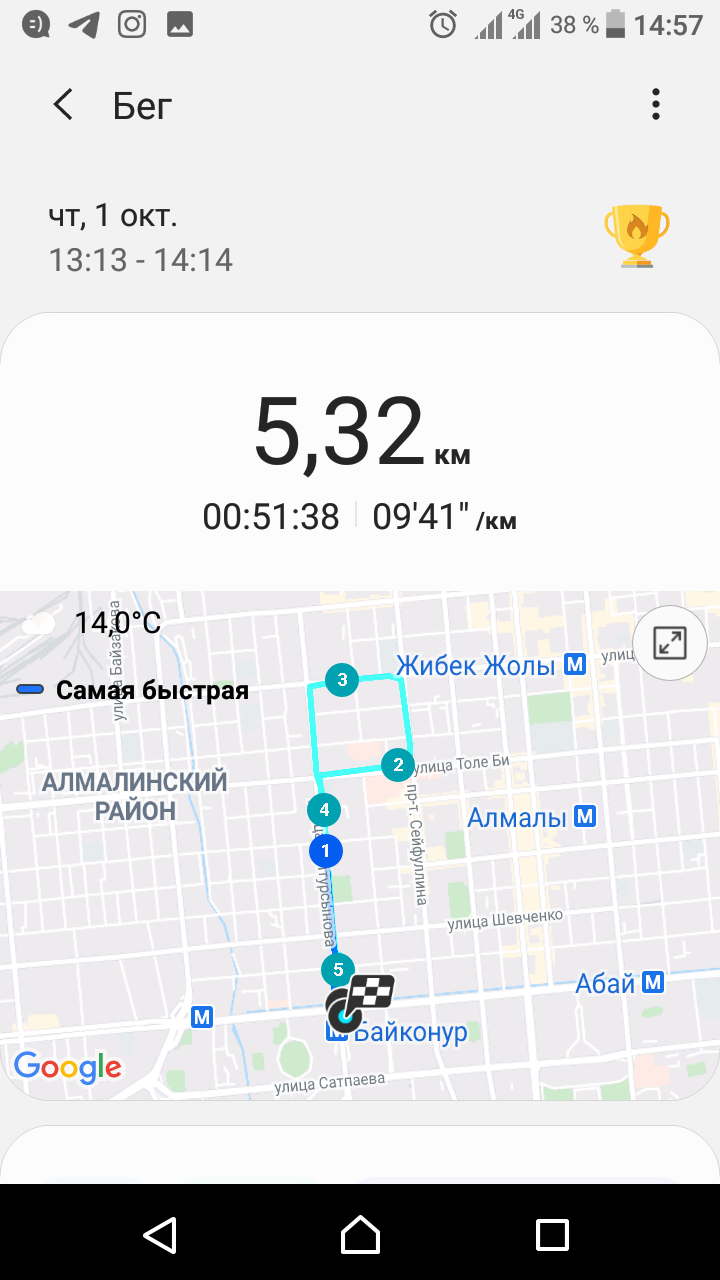Image resolution: width=720 pixels, height=1280 pixels.
Task: Open recent apps from navigation bar
Action: coord(552,1234)
